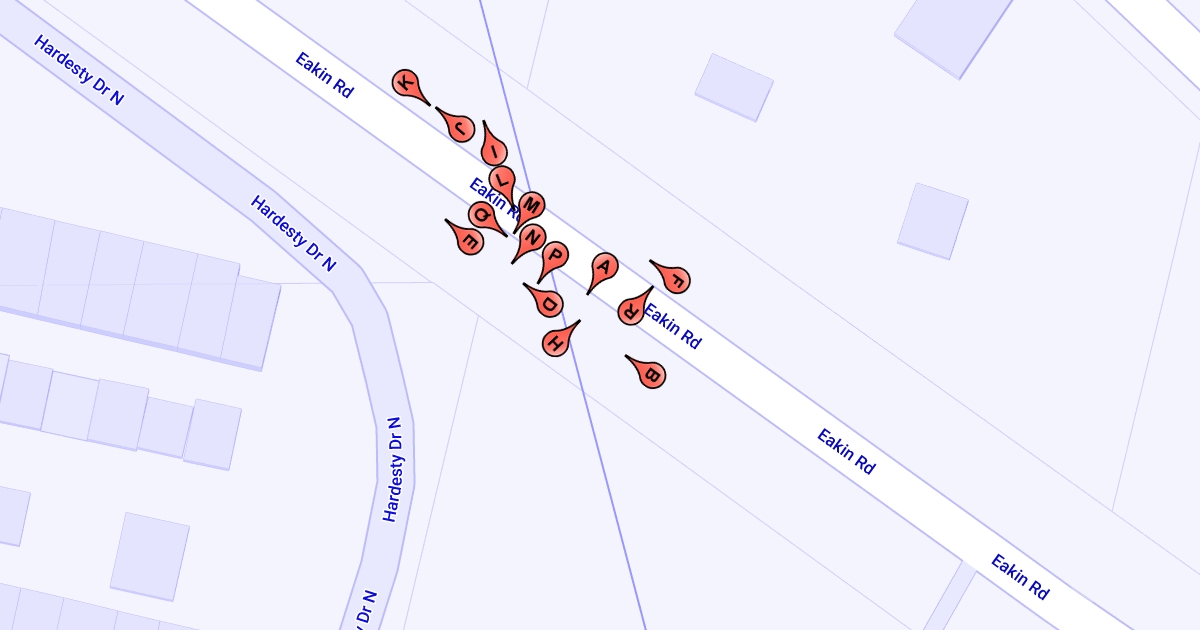
Task: Open map marker P
Action: point(555,255)
